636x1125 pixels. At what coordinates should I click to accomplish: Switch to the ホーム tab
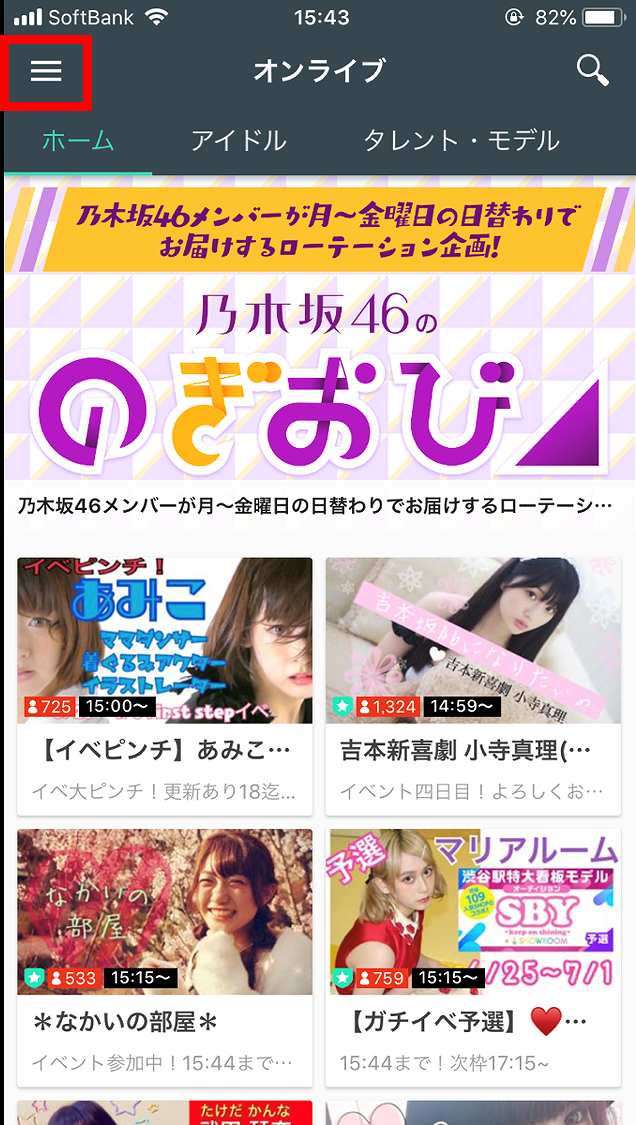pos(78,140)
